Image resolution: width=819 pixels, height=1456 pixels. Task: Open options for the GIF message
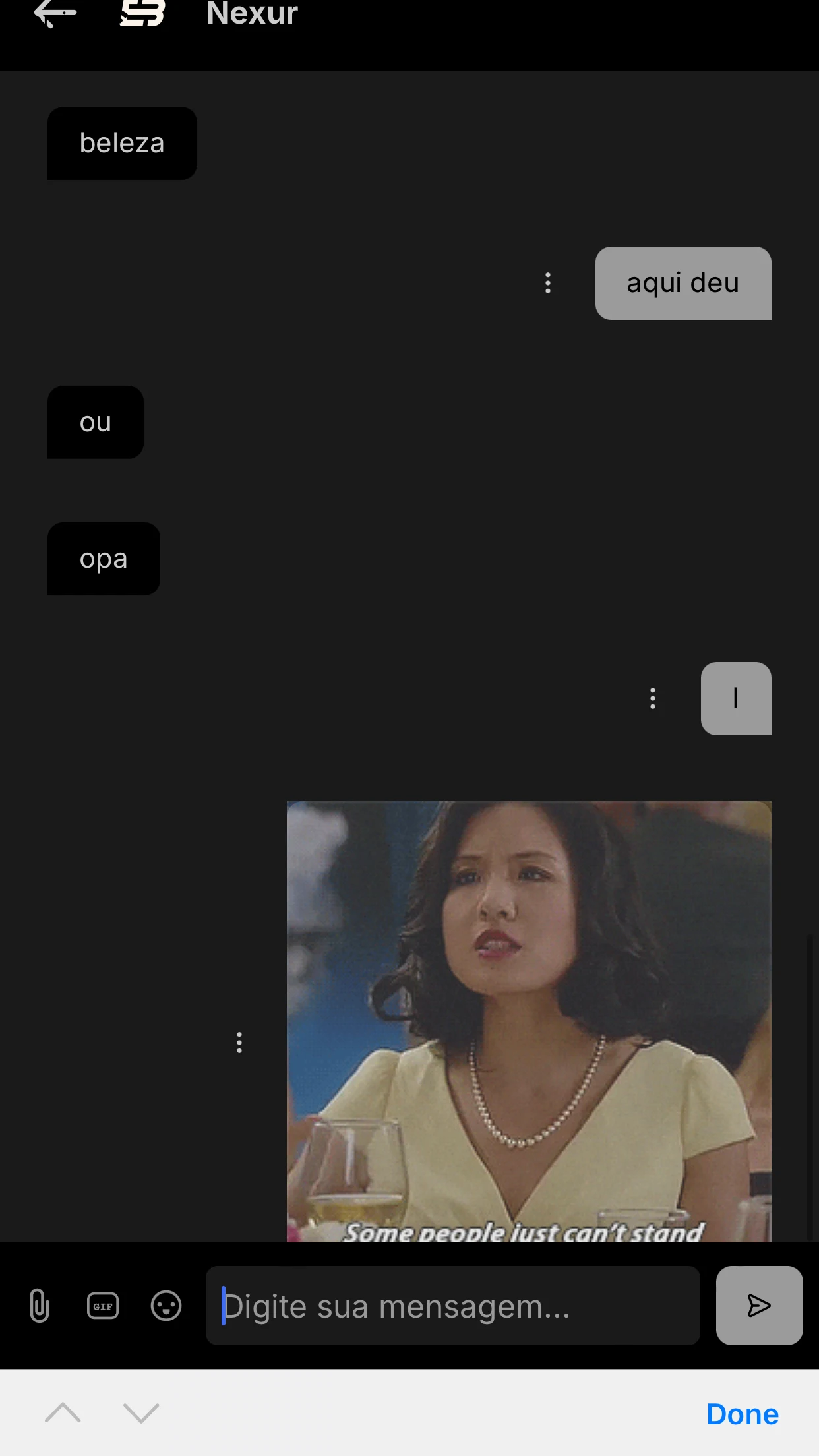[239, 1043]
